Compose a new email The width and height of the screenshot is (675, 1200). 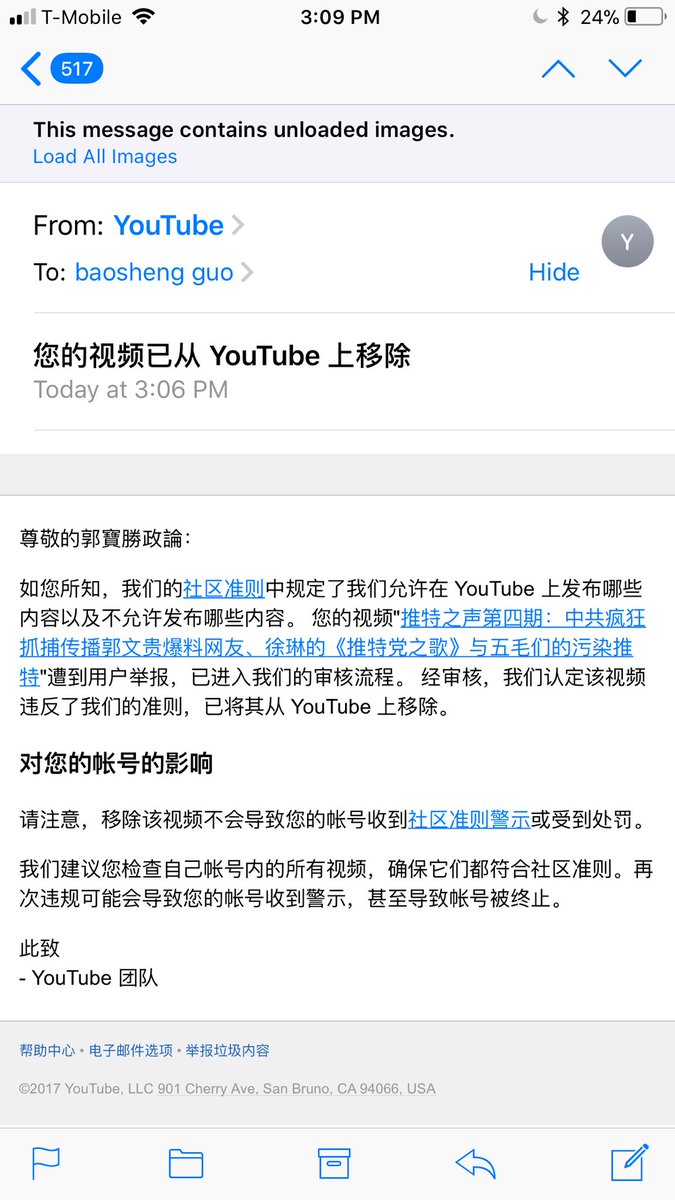630,1163
